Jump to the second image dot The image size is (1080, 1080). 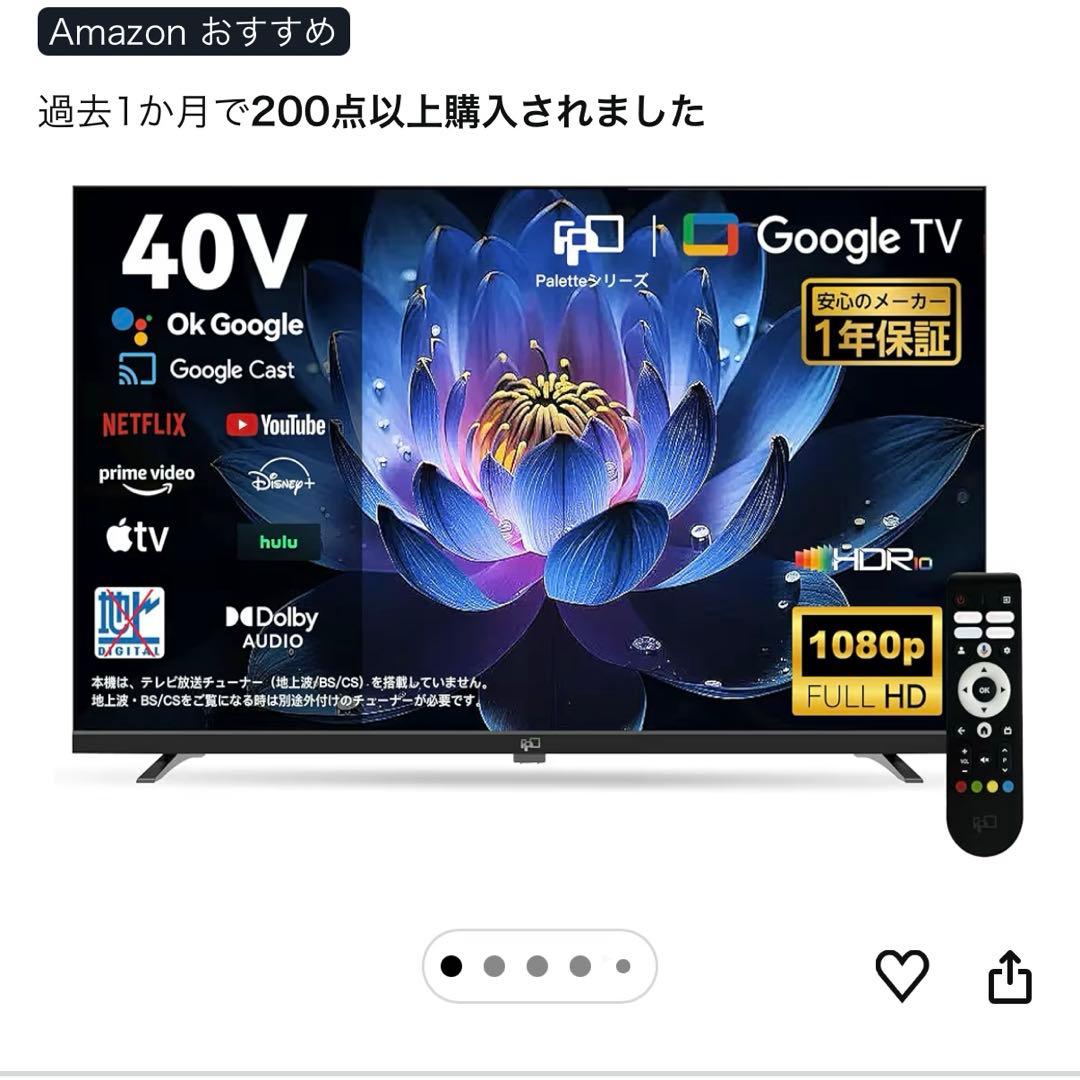tap(494, 966)
